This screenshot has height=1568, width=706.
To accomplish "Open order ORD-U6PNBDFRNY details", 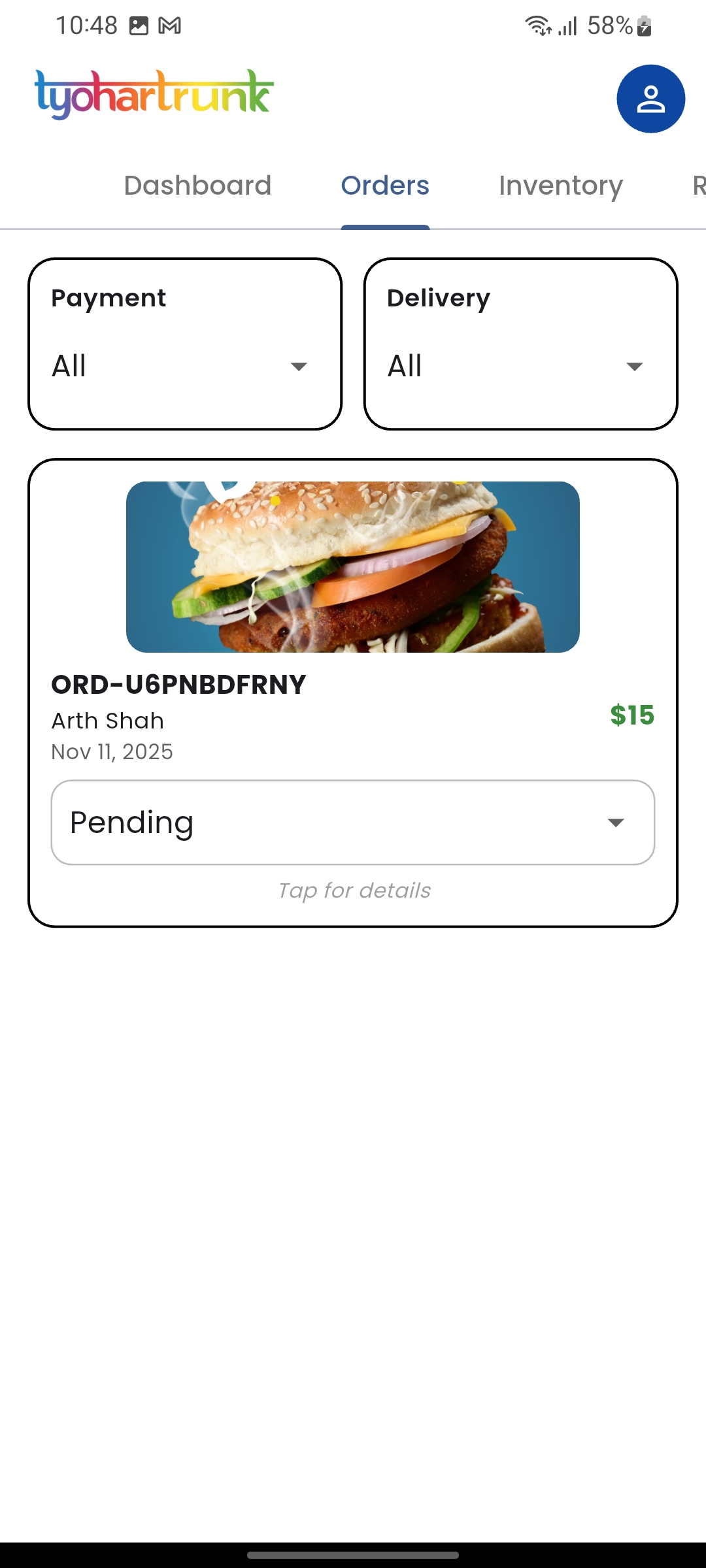I will click(x=353, y=890).
